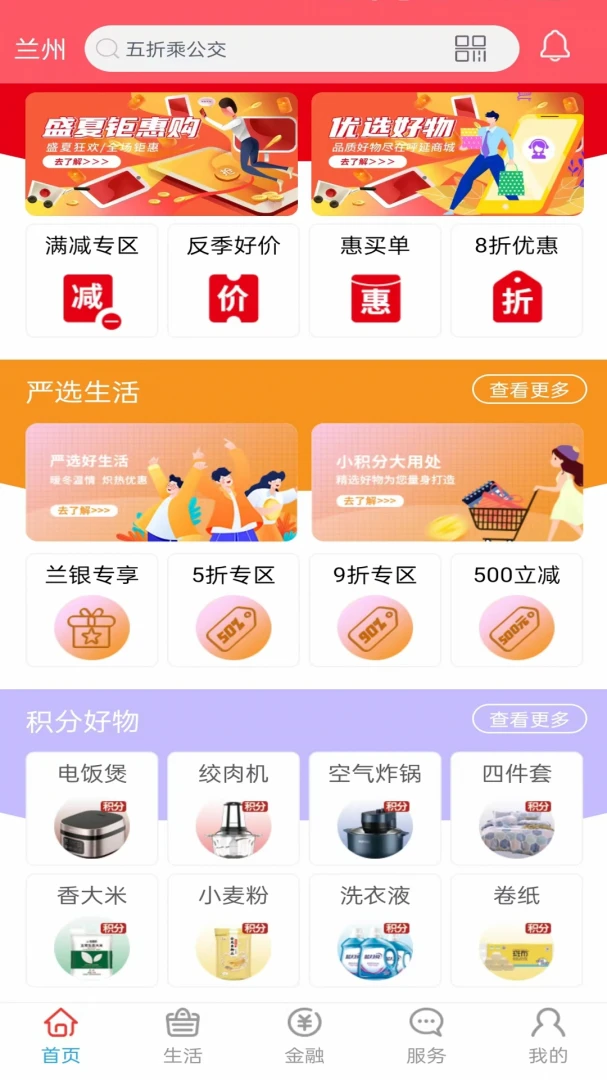
Task: Open the 空气炸锅 product
Action: (x=375, y=809)
